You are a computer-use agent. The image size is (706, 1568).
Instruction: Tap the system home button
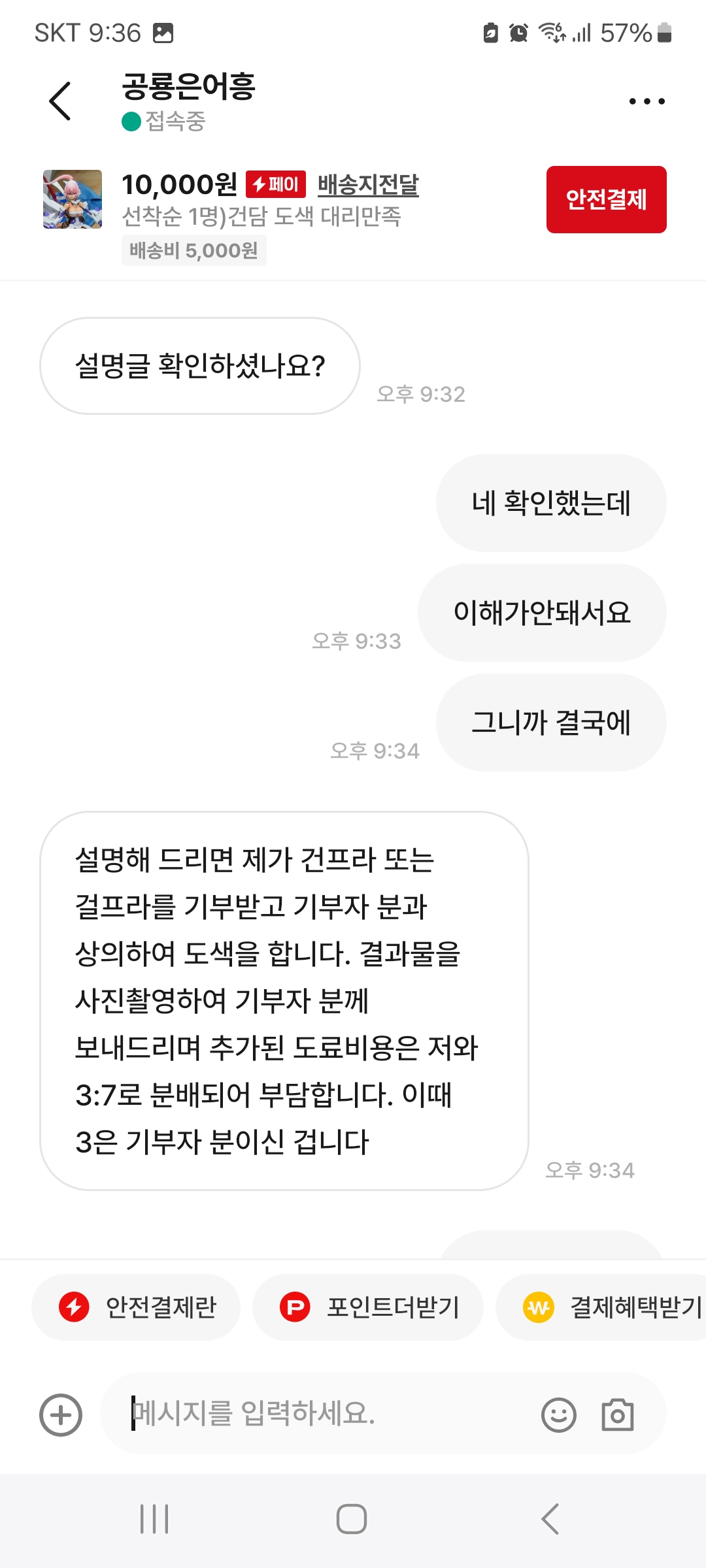pyautogui.click(x=352, y=1519)
